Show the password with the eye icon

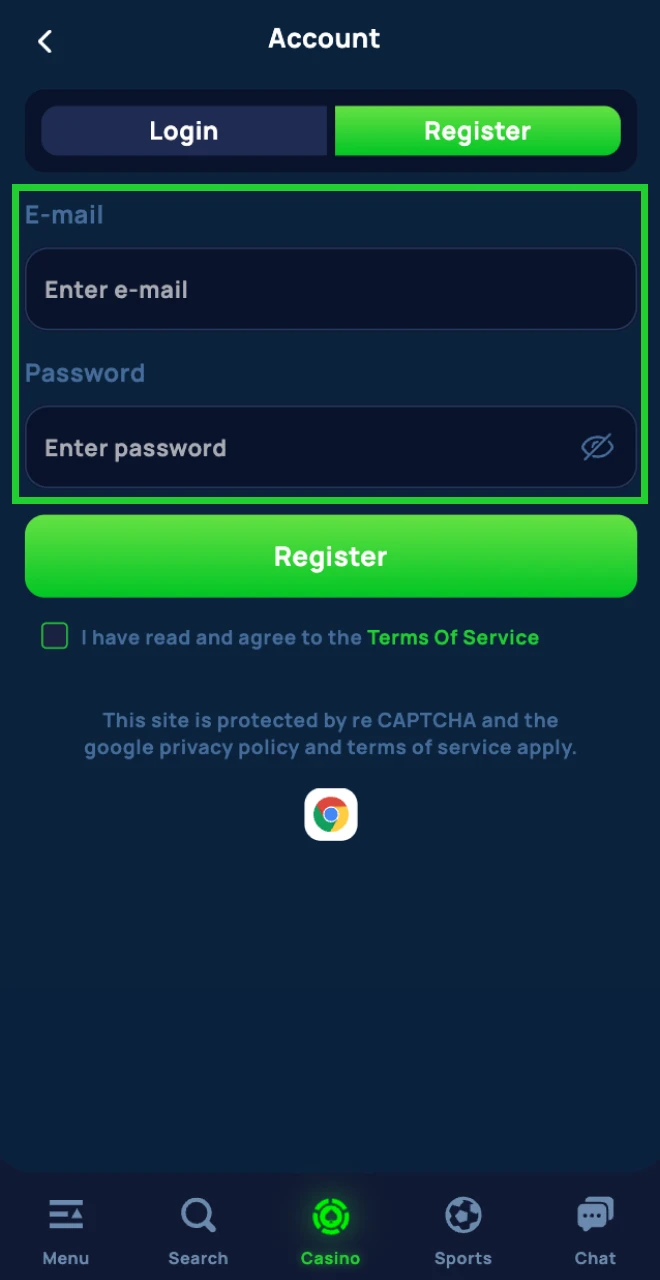click(x=597, y=447)
